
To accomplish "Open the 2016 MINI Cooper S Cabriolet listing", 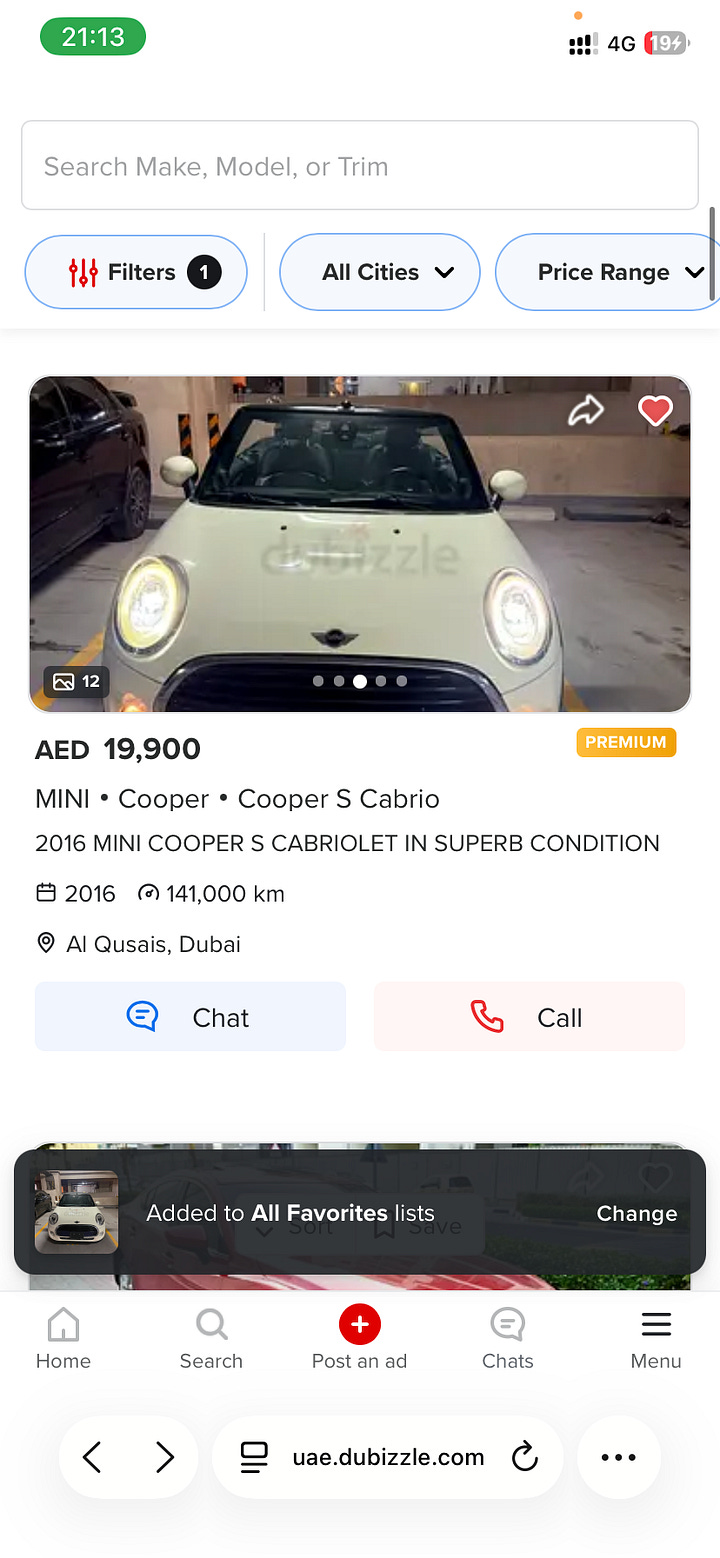I will click(x=347, y=843).
